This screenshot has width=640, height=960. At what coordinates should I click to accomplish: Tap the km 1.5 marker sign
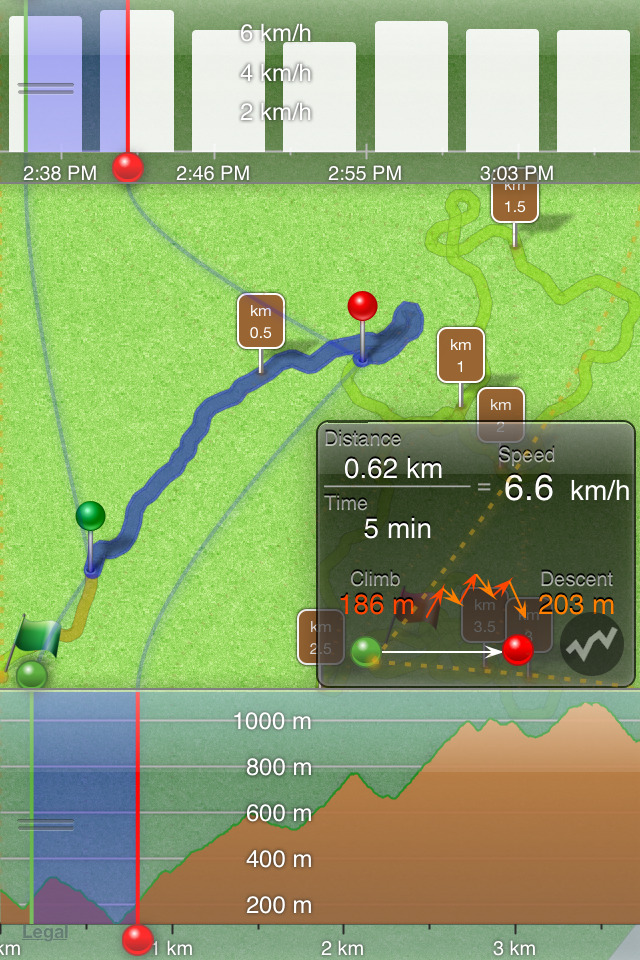515,198
